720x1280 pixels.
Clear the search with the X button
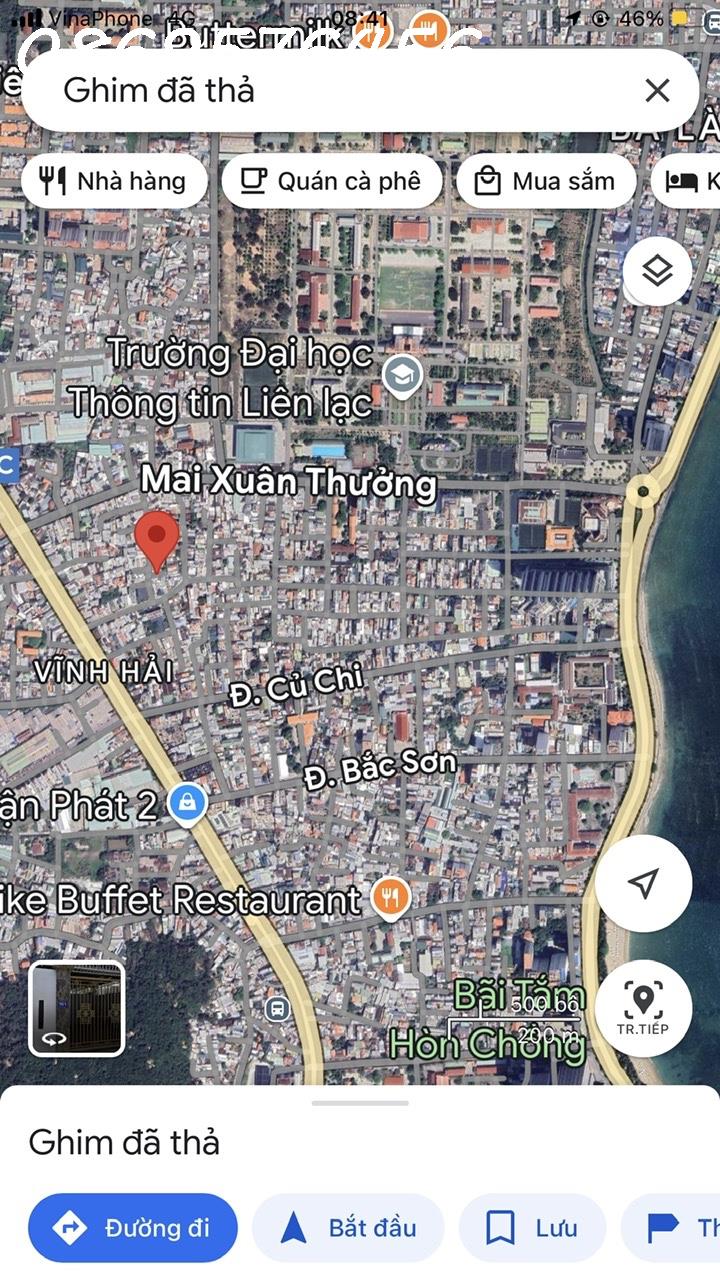click(657, 90)
